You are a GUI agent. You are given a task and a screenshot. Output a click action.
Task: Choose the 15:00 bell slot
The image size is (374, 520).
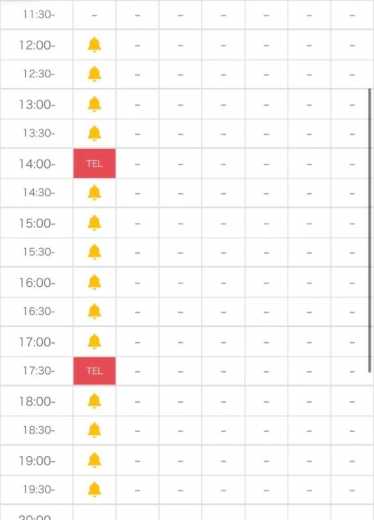point(94,223)
